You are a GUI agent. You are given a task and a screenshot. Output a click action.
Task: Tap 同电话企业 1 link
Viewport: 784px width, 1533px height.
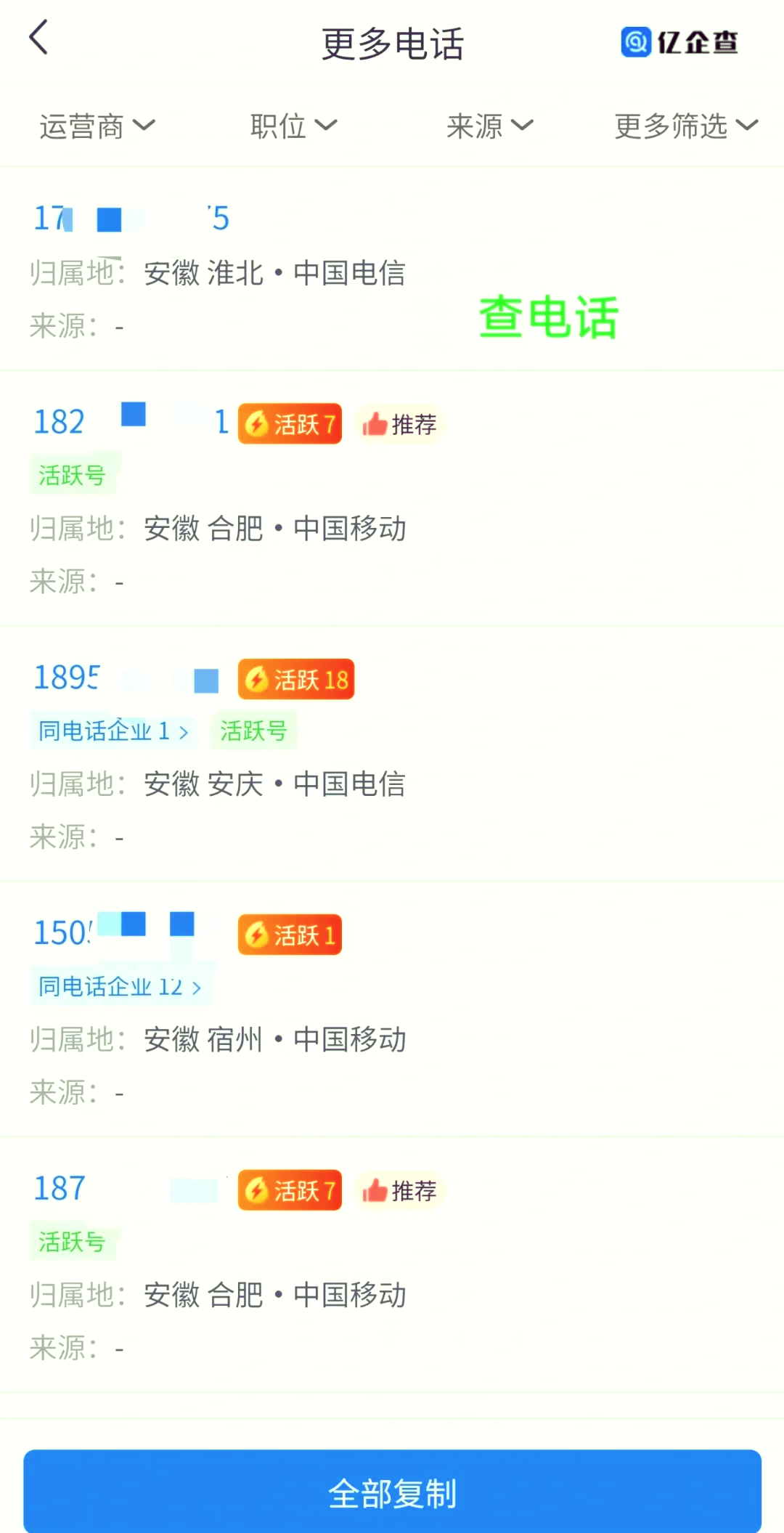click(x=113, y=731)
